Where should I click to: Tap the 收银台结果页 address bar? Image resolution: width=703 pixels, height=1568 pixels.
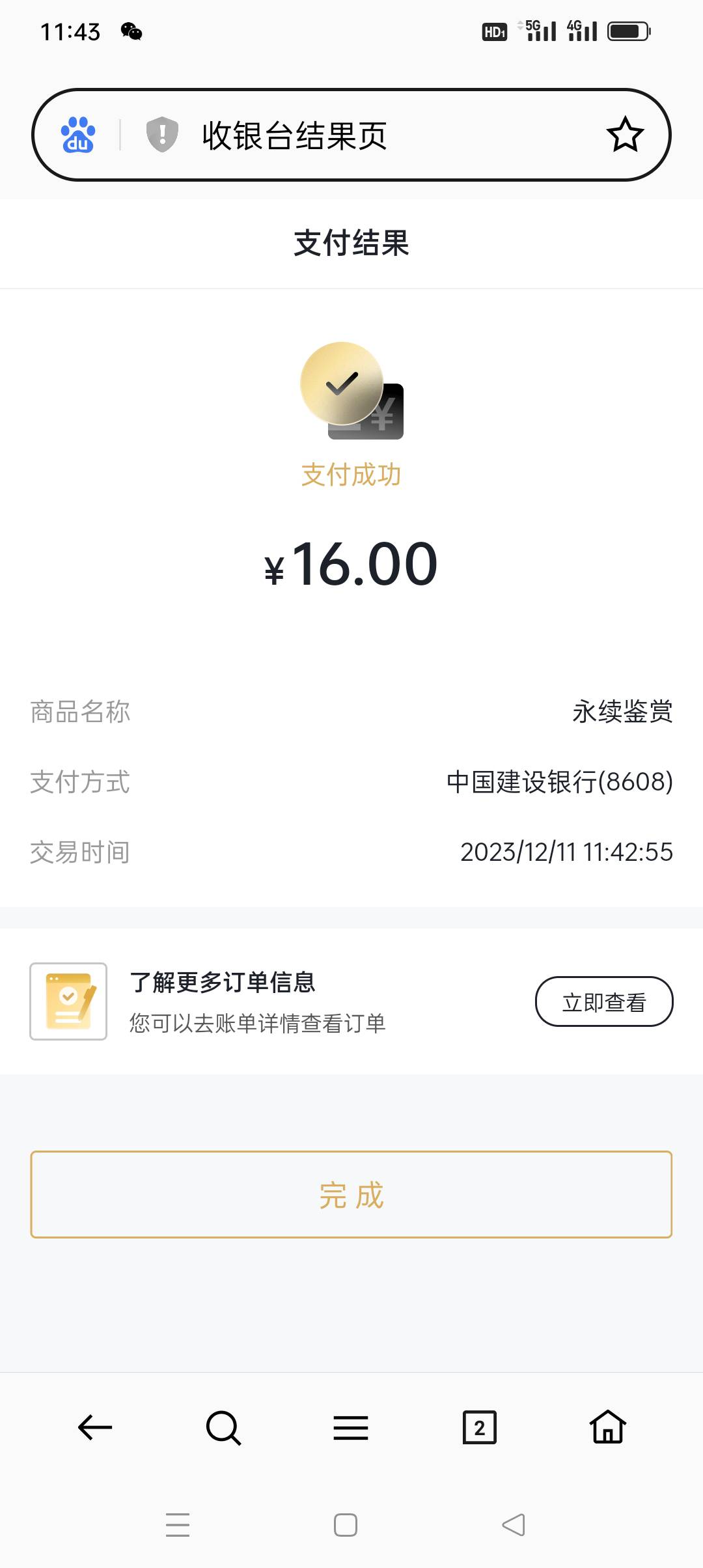pos(351,135)
